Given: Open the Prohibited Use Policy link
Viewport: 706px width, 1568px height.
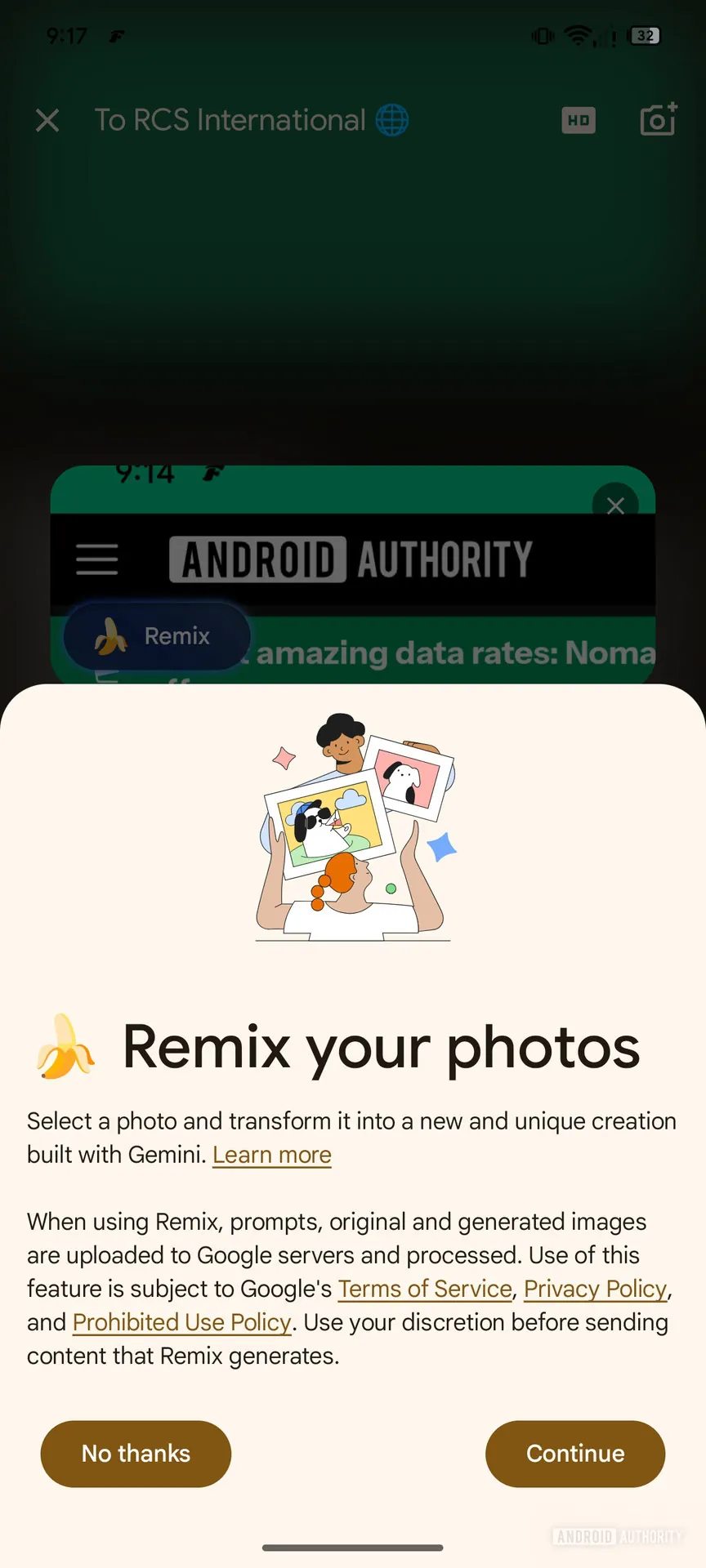Looking at the screenshot, I should tap(181, 1322).
